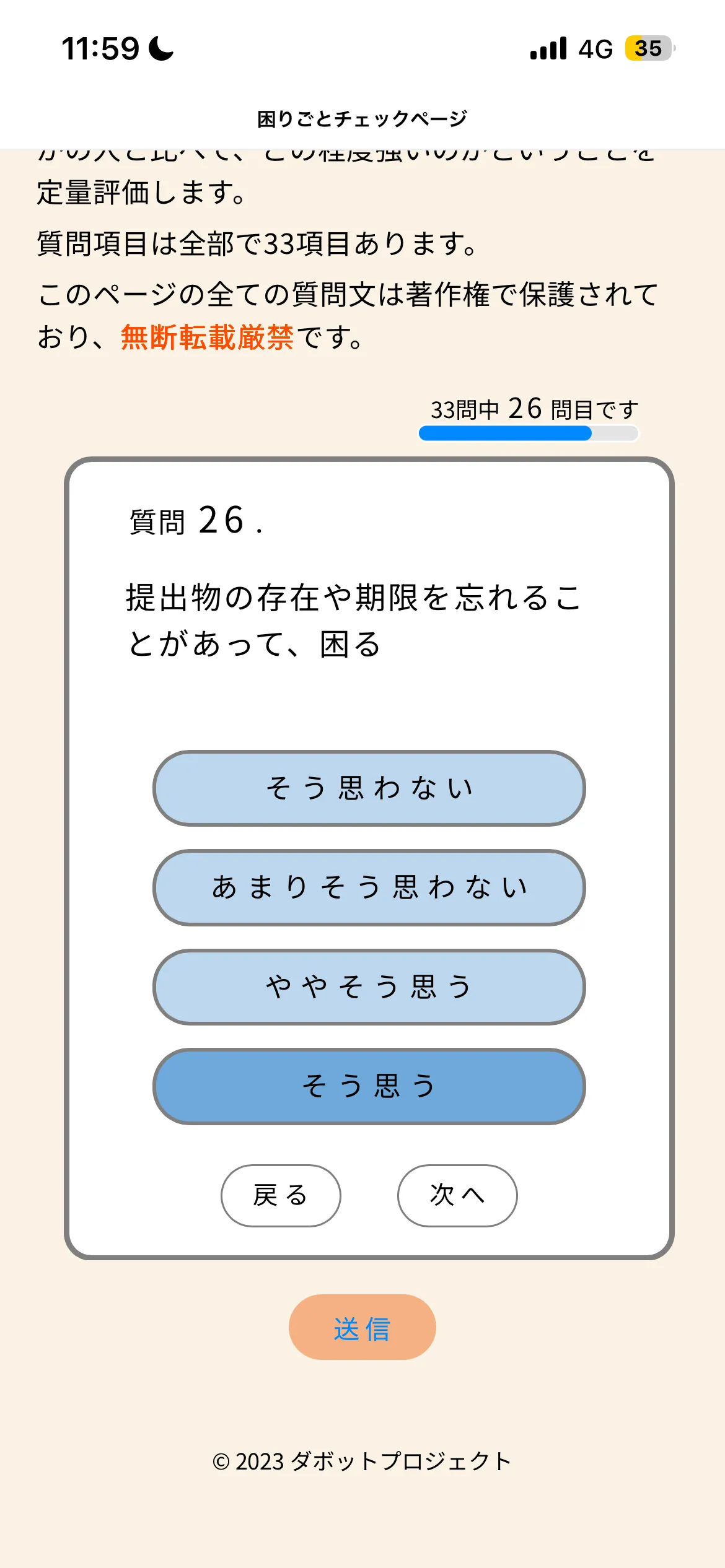This screenshot has width=725, height=1568.
Task: Choose あまりそう思わない as the answer
Action: click(369, 887)
